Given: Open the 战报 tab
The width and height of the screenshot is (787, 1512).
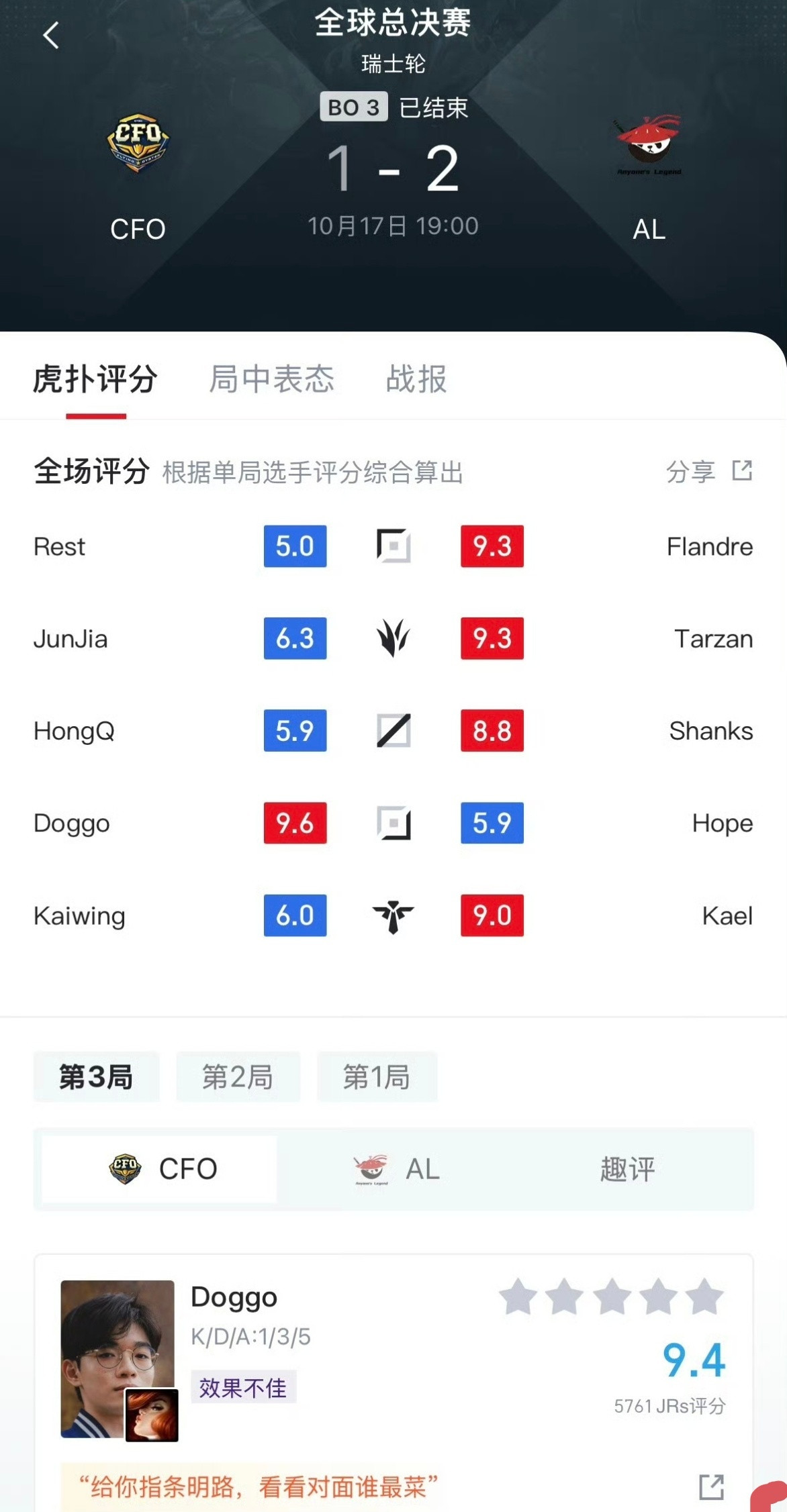Looking at the screenshot, I should click(416, 379).
